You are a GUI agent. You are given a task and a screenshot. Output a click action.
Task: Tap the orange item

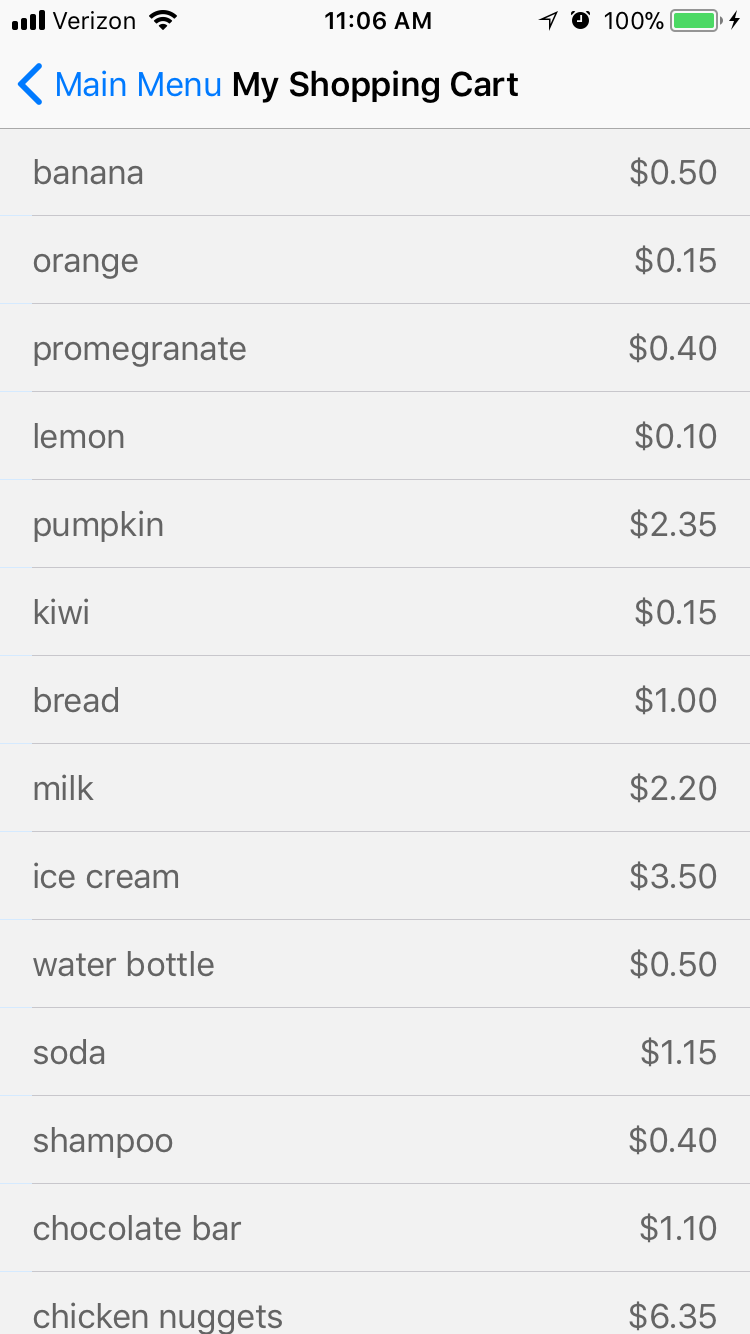point(375,260)
